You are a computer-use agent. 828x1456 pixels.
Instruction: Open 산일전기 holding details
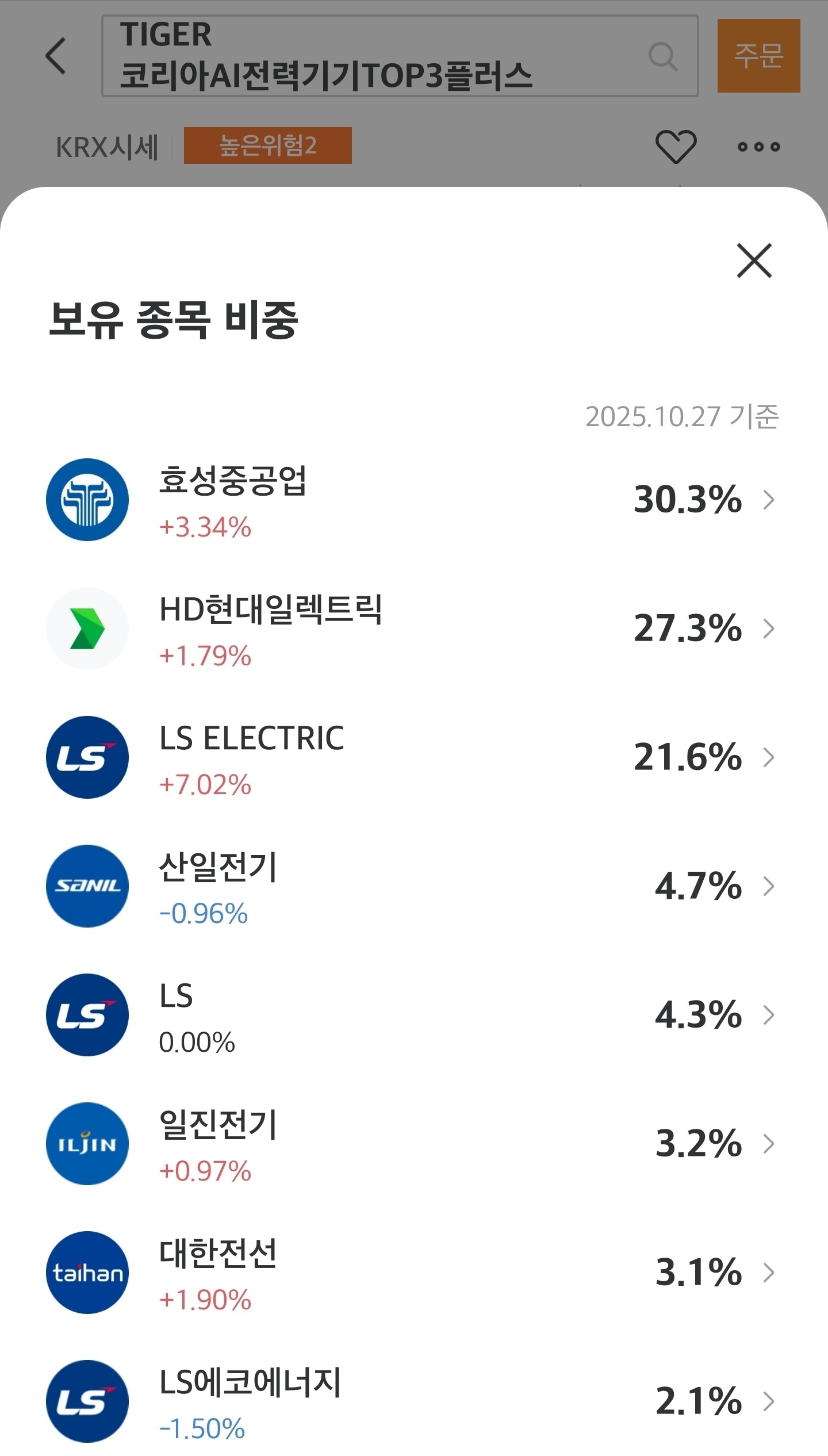coord(414,886)
